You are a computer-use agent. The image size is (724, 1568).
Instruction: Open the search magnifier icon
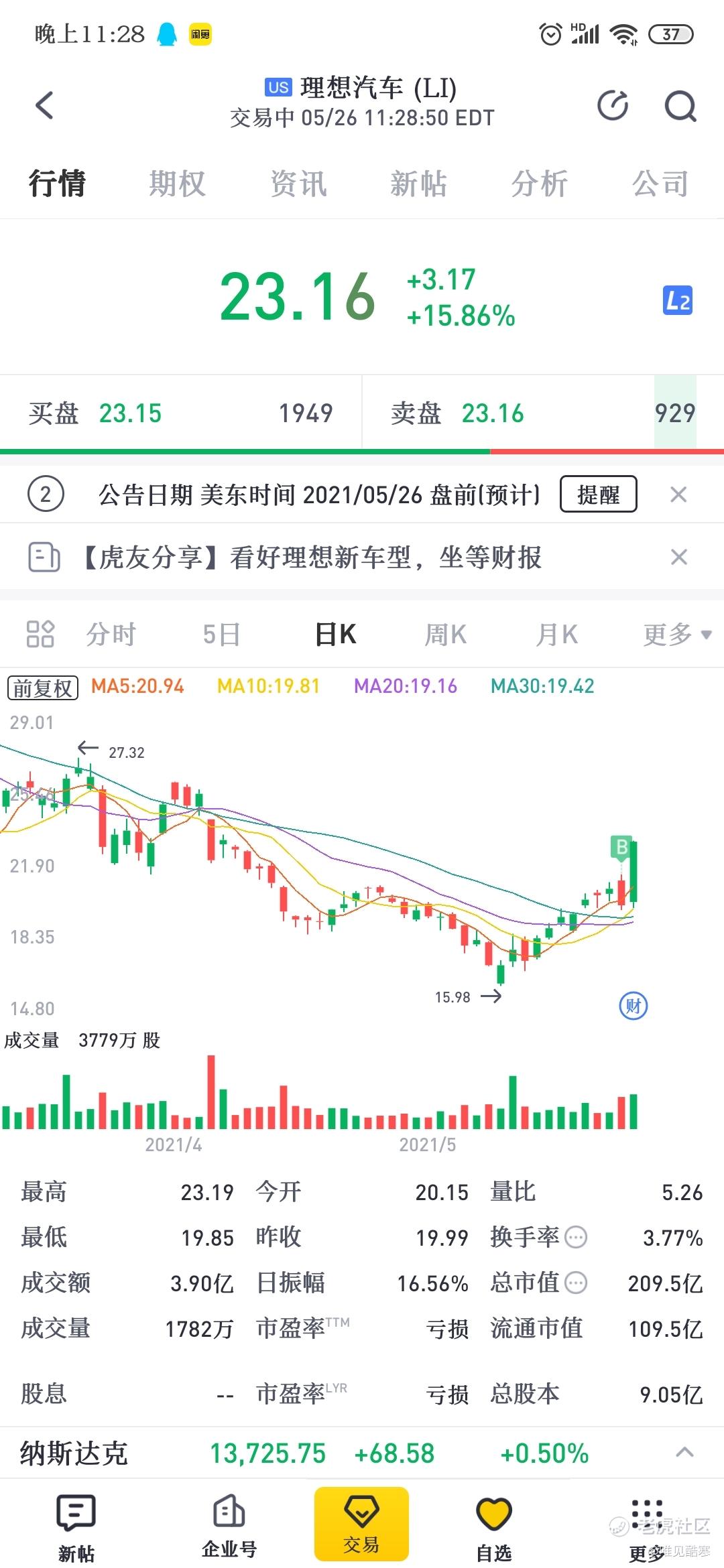click(680, 105)
